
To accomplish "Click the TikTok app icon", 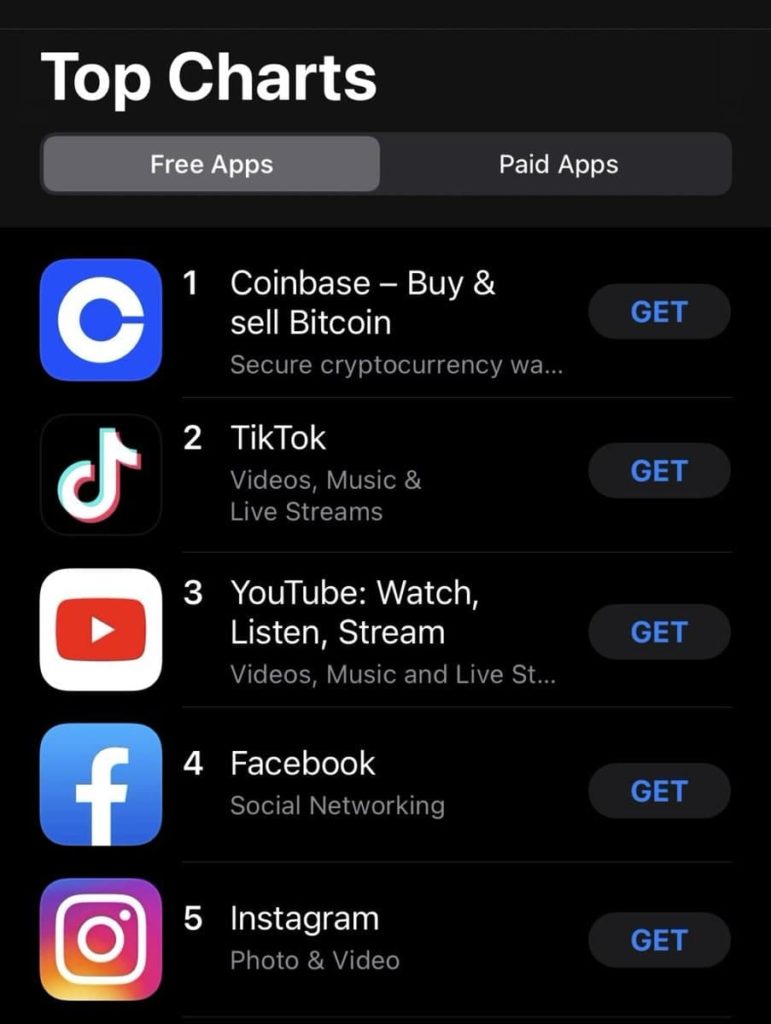I will coord(100,474).
